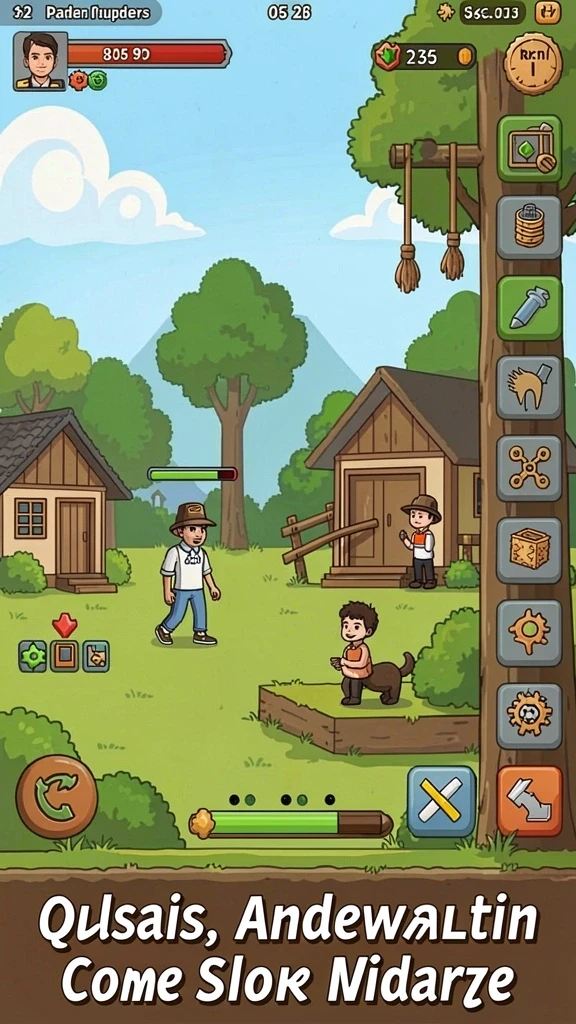Viewport: 576px width, 1024px height.
Task: Select the hay crate sidebar button
Action: click(530, 550)
